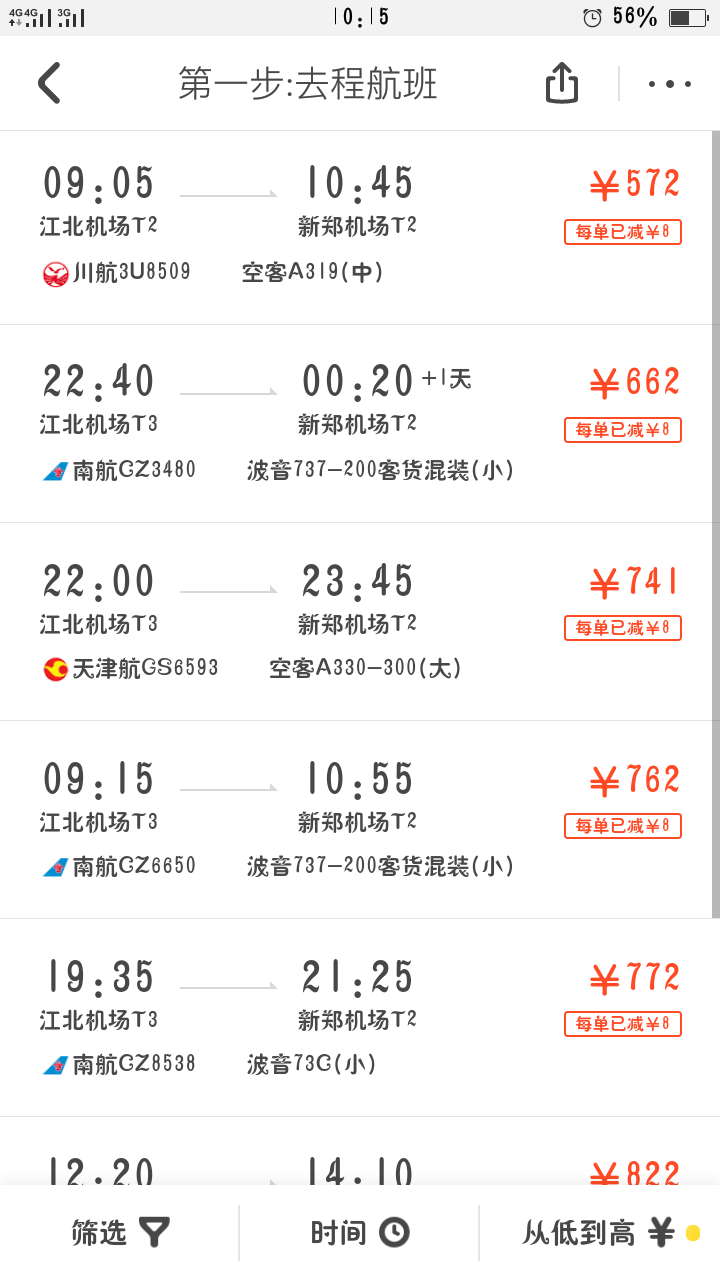Image resolution: width=720 pixels, height=1280 pixels.
Task: Open the three-dot overflow menu
Action: point(669,84)
